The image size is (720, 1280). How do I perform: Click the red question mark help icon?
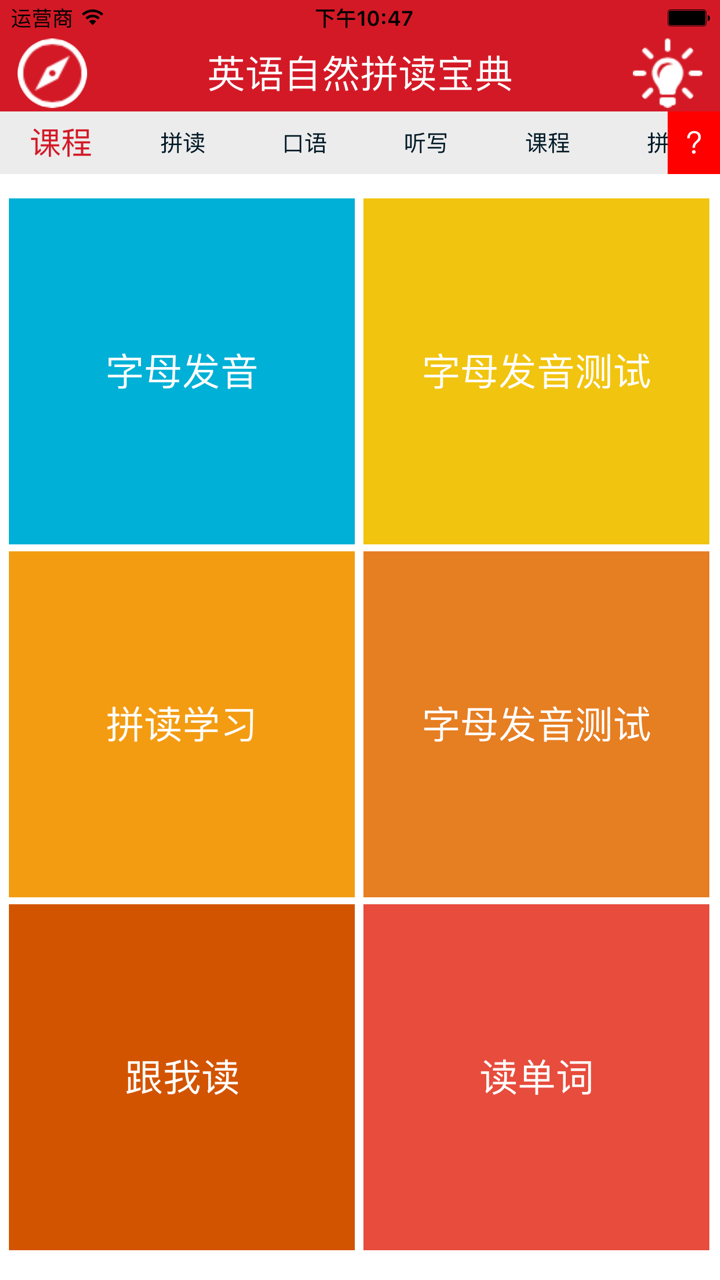[693, 142]
